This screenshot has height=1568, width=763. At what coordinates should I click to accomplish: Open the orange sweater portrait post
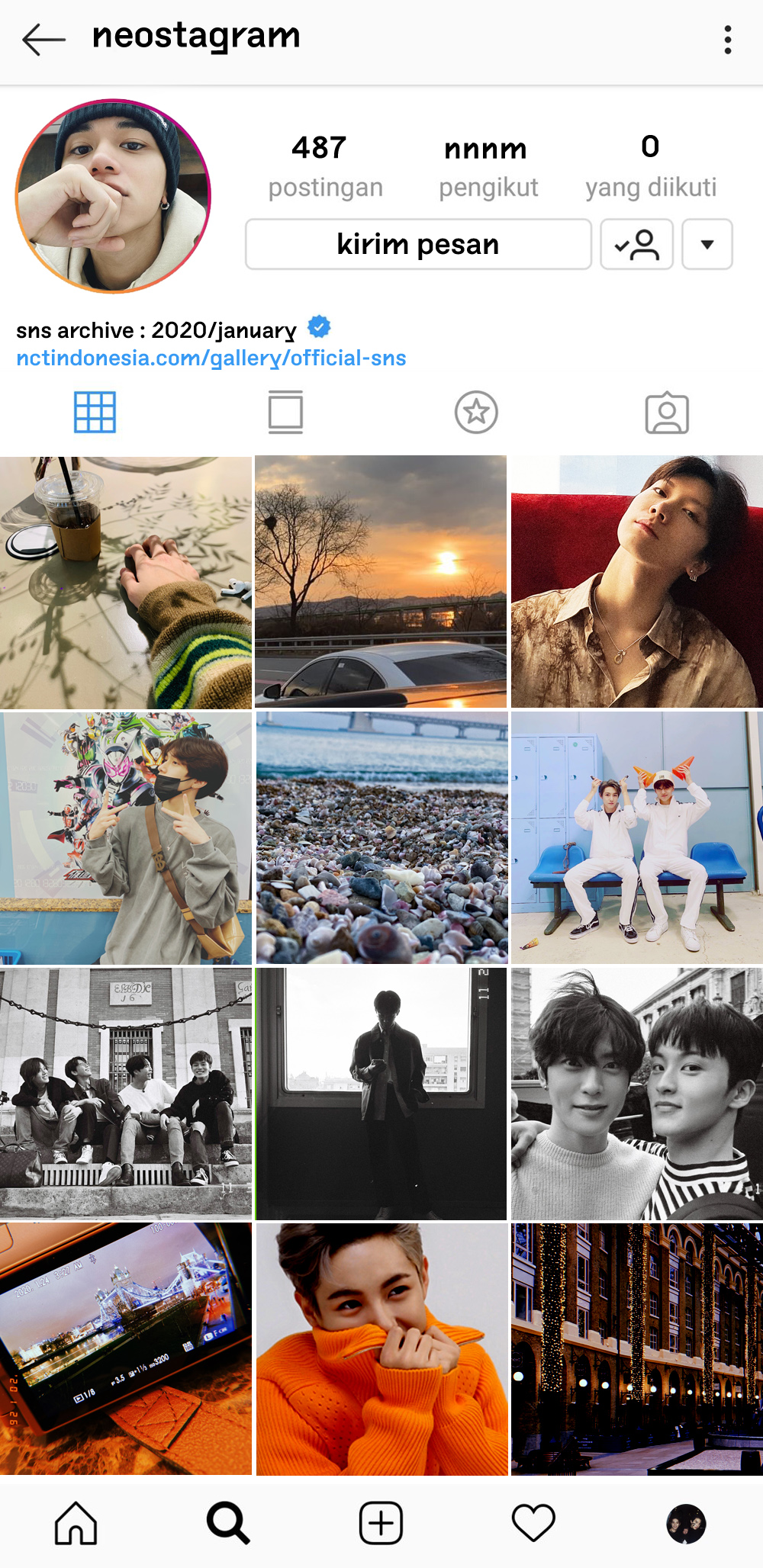coord(381,1349)
